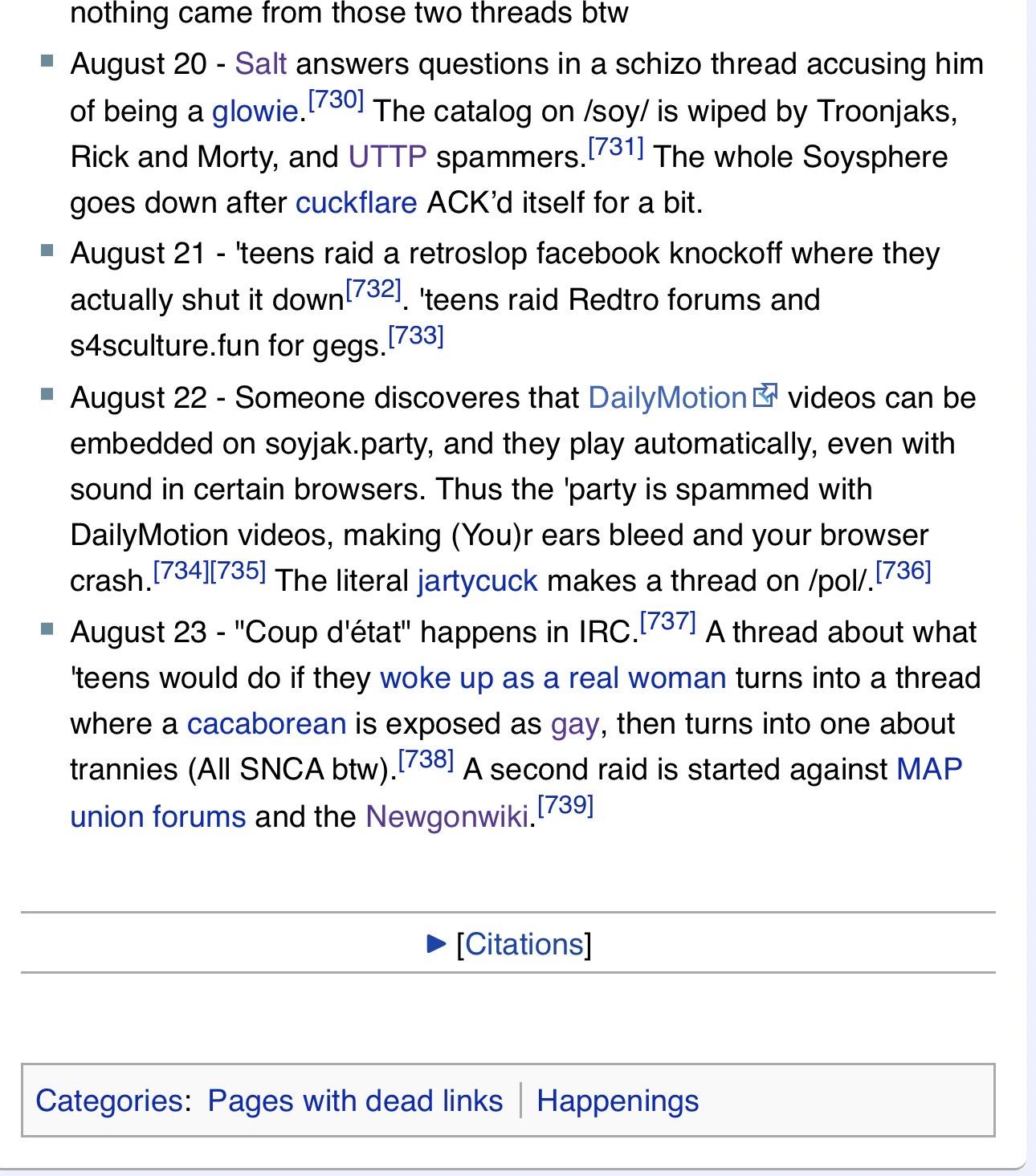Open the Salt wiki link
This screenshot has height=1176, width=1036.
(260, 63)
